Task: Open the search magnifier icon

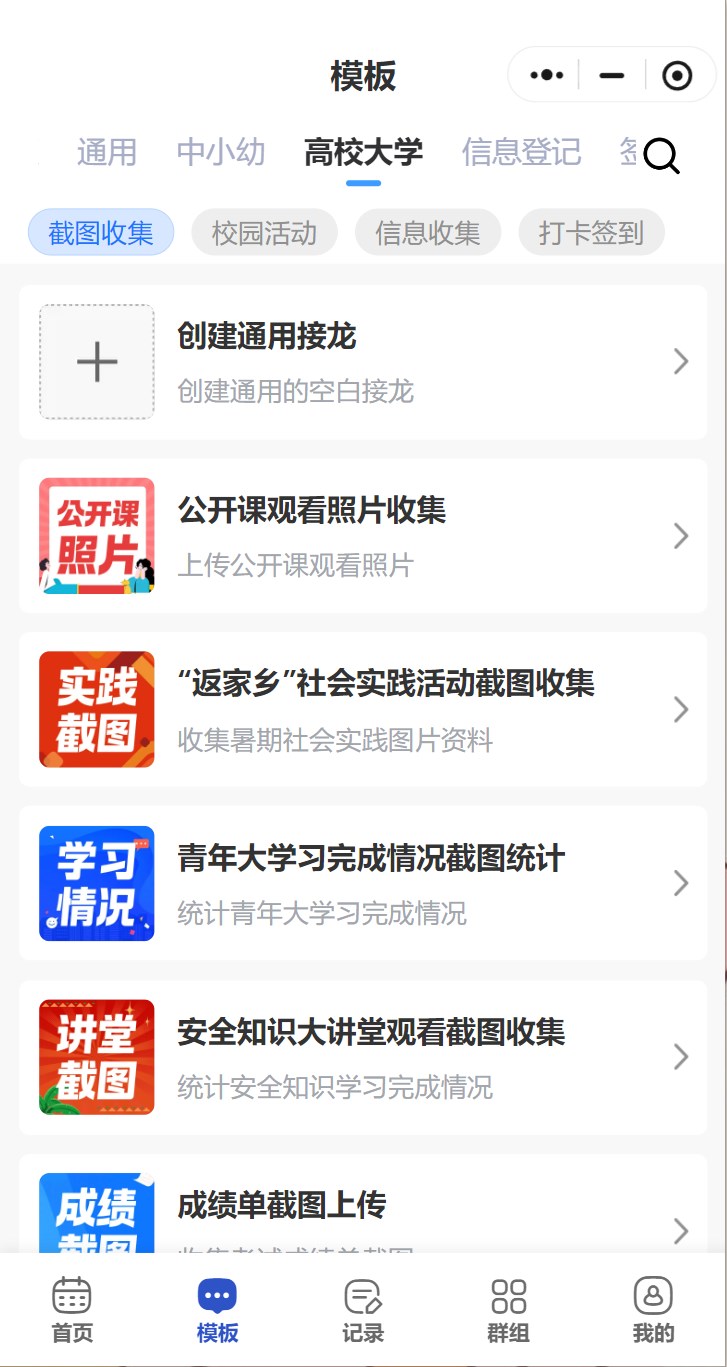Action: point(661,156)
